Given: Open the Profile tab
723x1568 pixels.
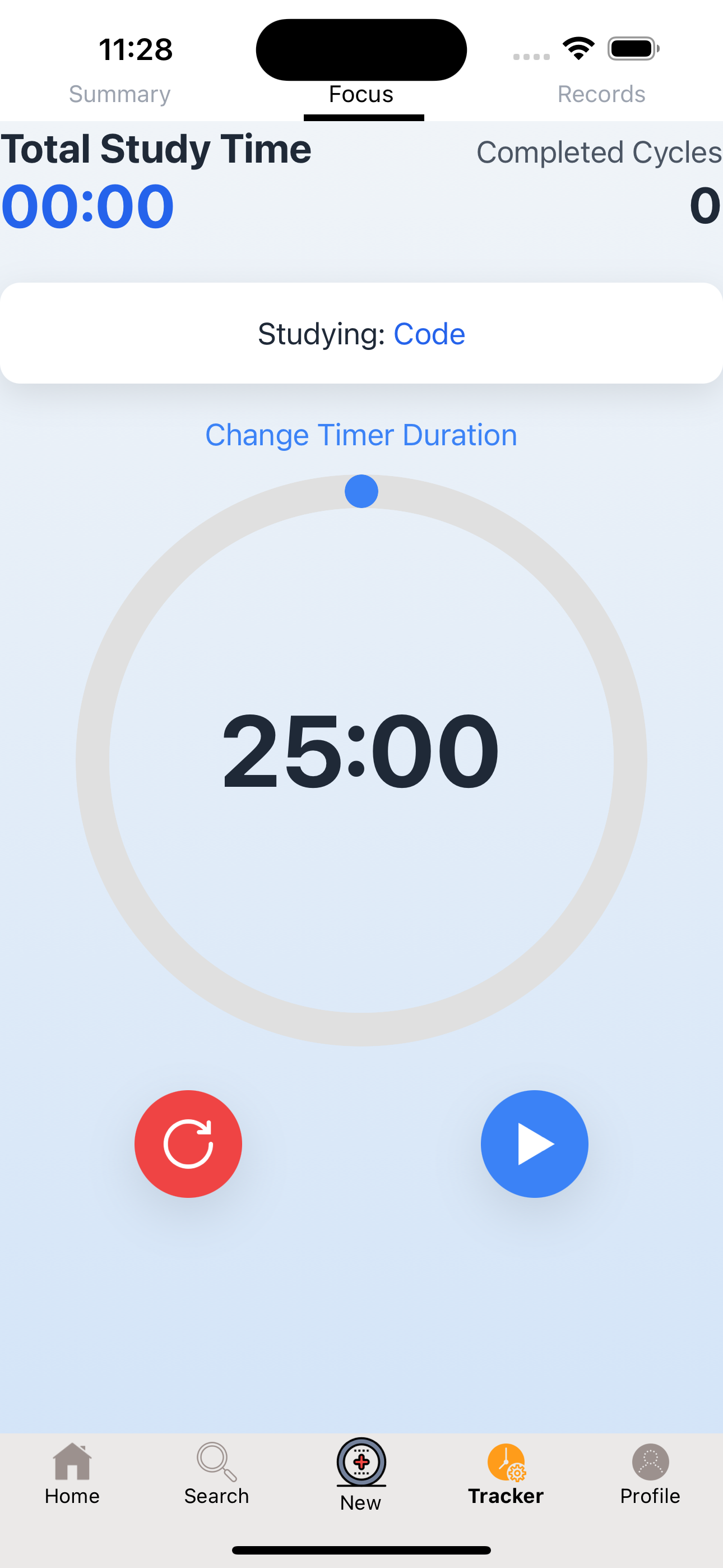Looking at the screenshot, I should tap(650, 1474).
